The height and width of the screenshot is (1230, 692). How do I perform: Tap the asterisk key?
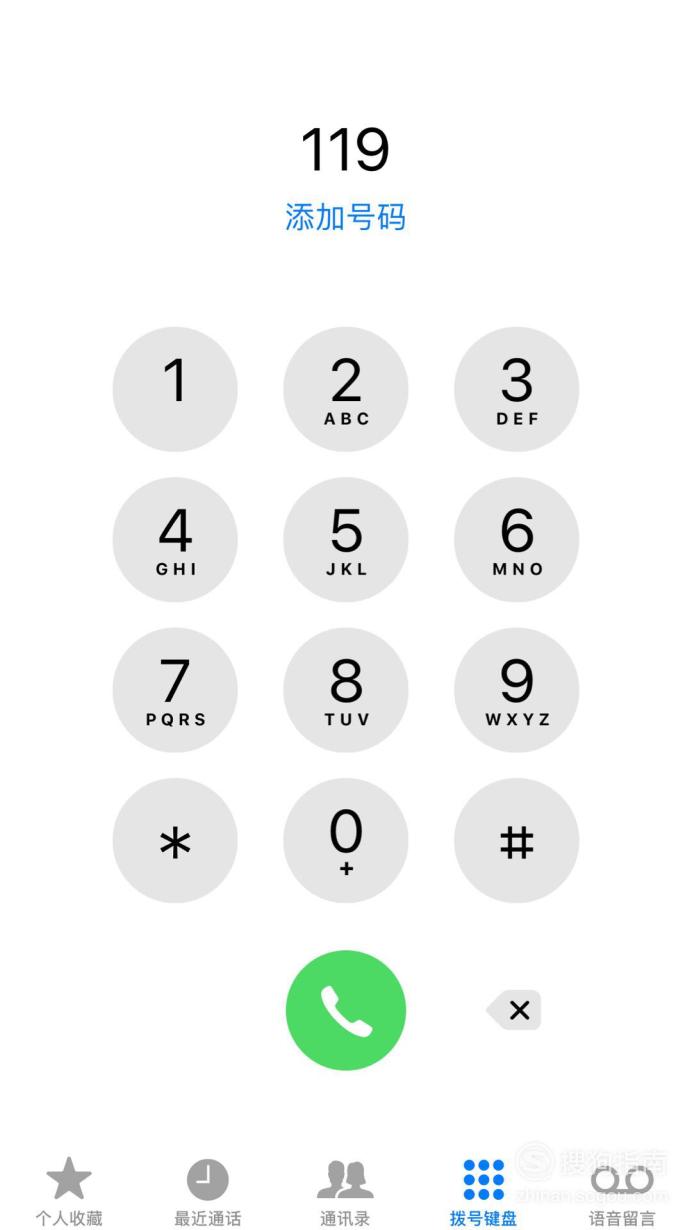tap(175, 841)
